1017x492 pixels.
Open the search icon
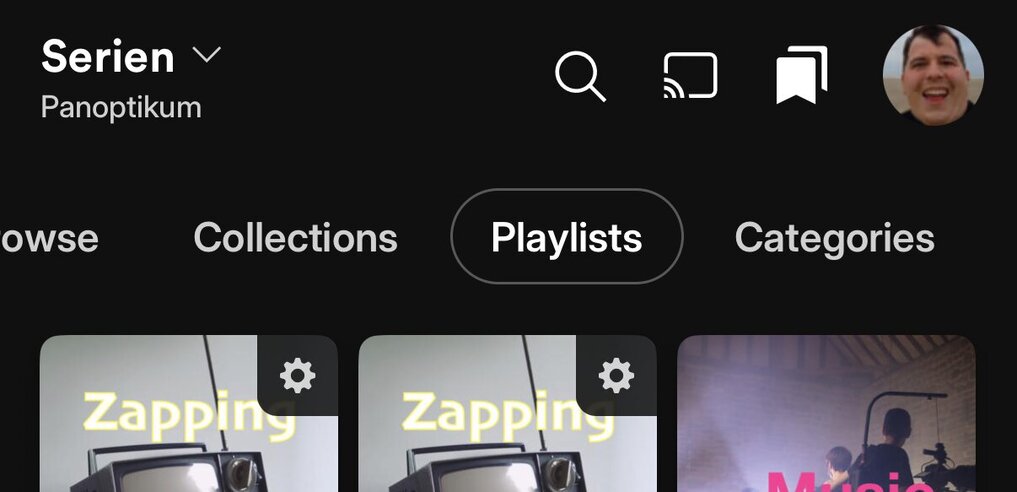tap(580, 76)
